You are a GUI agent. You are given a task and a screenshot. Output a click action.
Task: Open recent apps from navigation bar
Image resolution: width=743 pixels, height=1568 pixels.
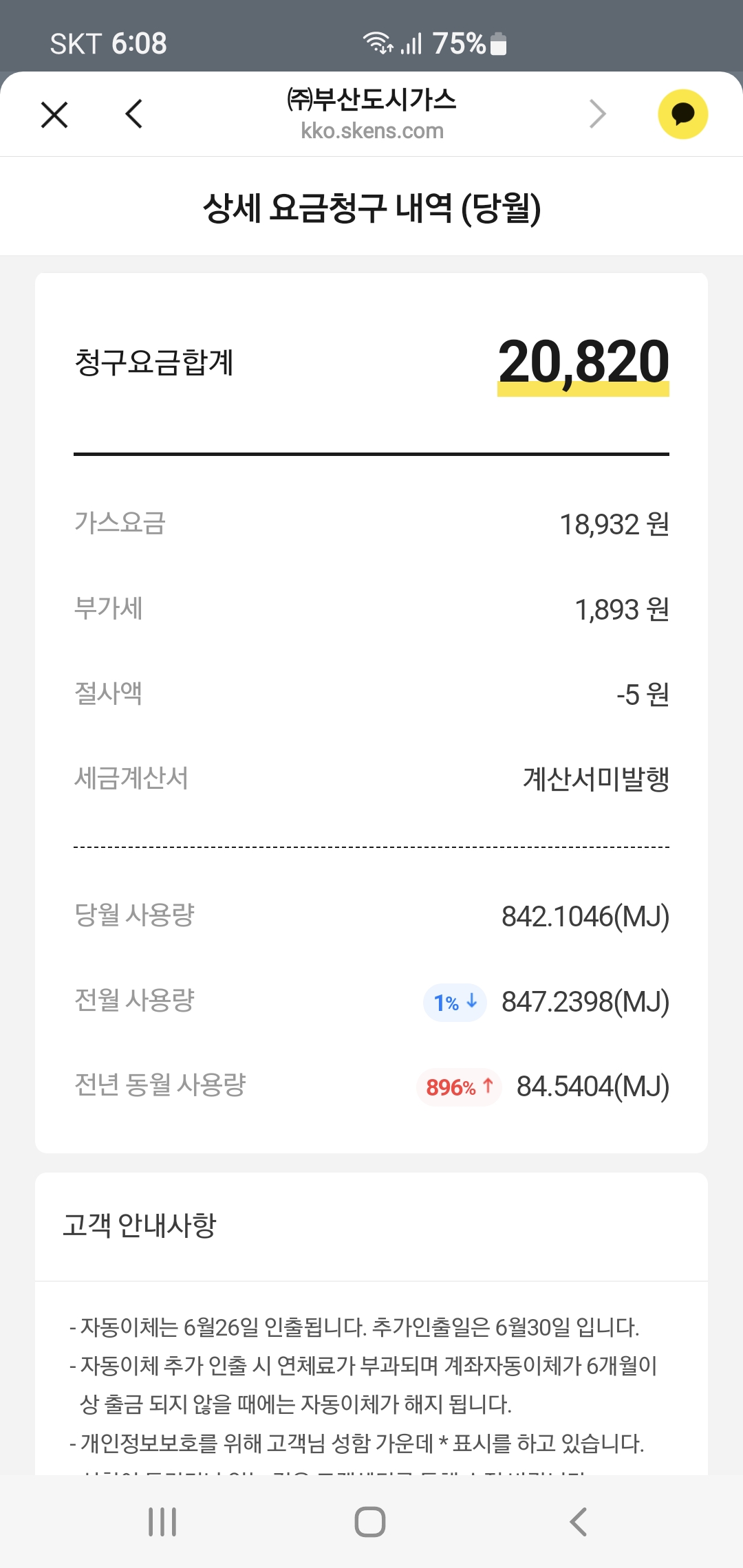pyautogui.click(x=162, y=1522)
